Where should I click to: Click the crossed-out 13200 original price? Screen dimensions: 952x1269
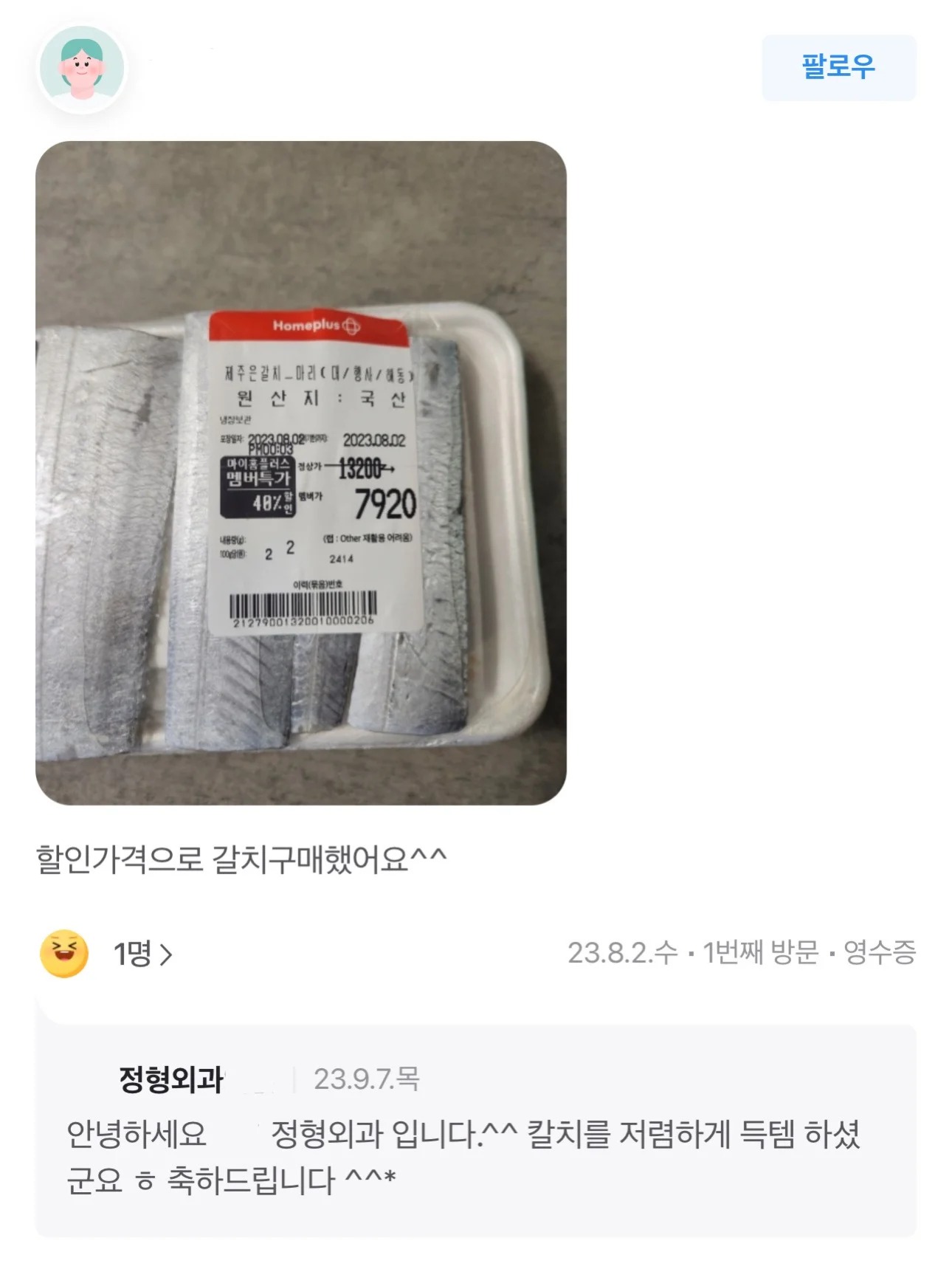click(x=363, y=469)
